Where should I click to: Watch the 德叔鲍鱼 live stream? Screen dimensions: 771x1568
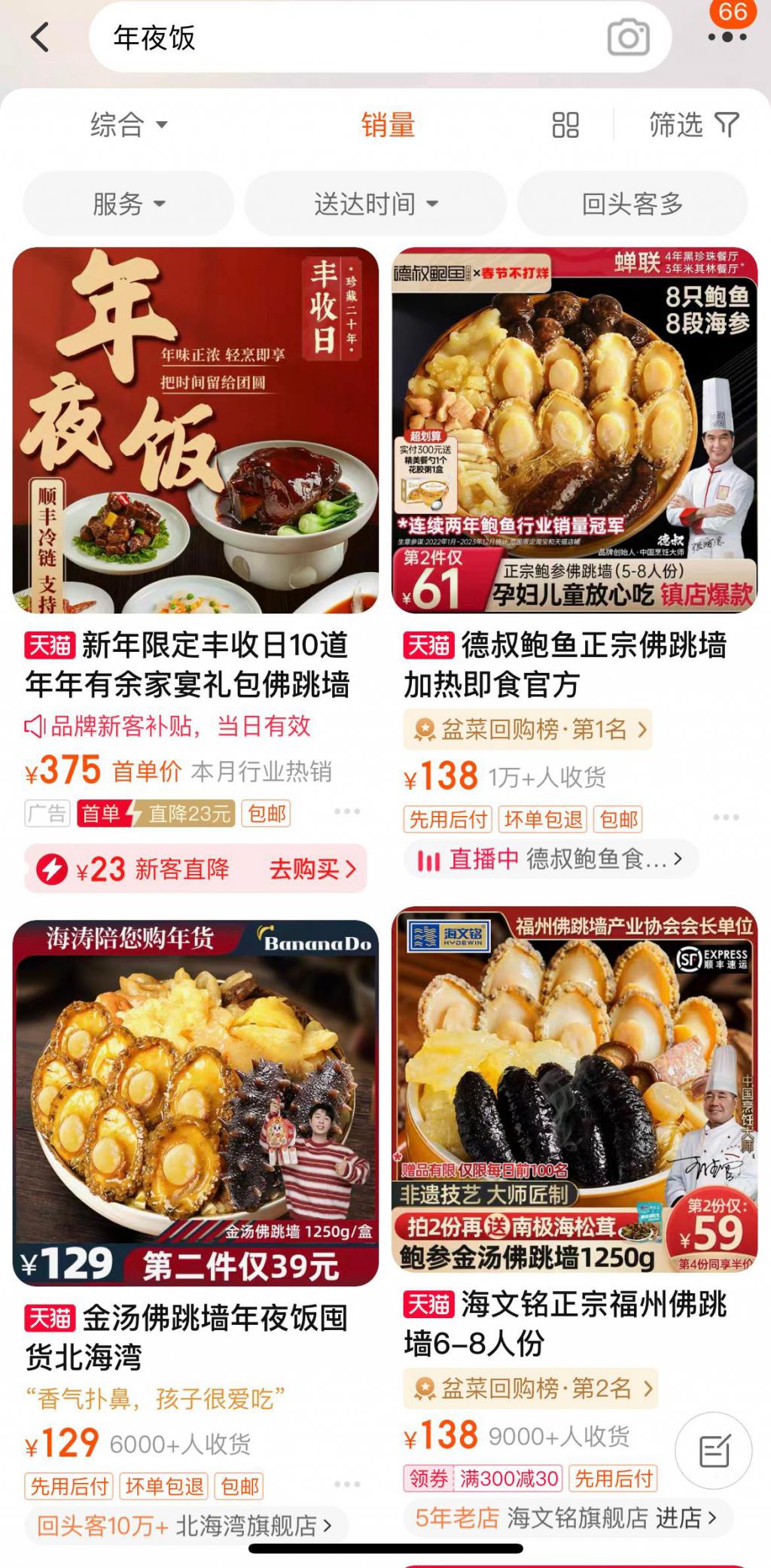pos(551,859)
